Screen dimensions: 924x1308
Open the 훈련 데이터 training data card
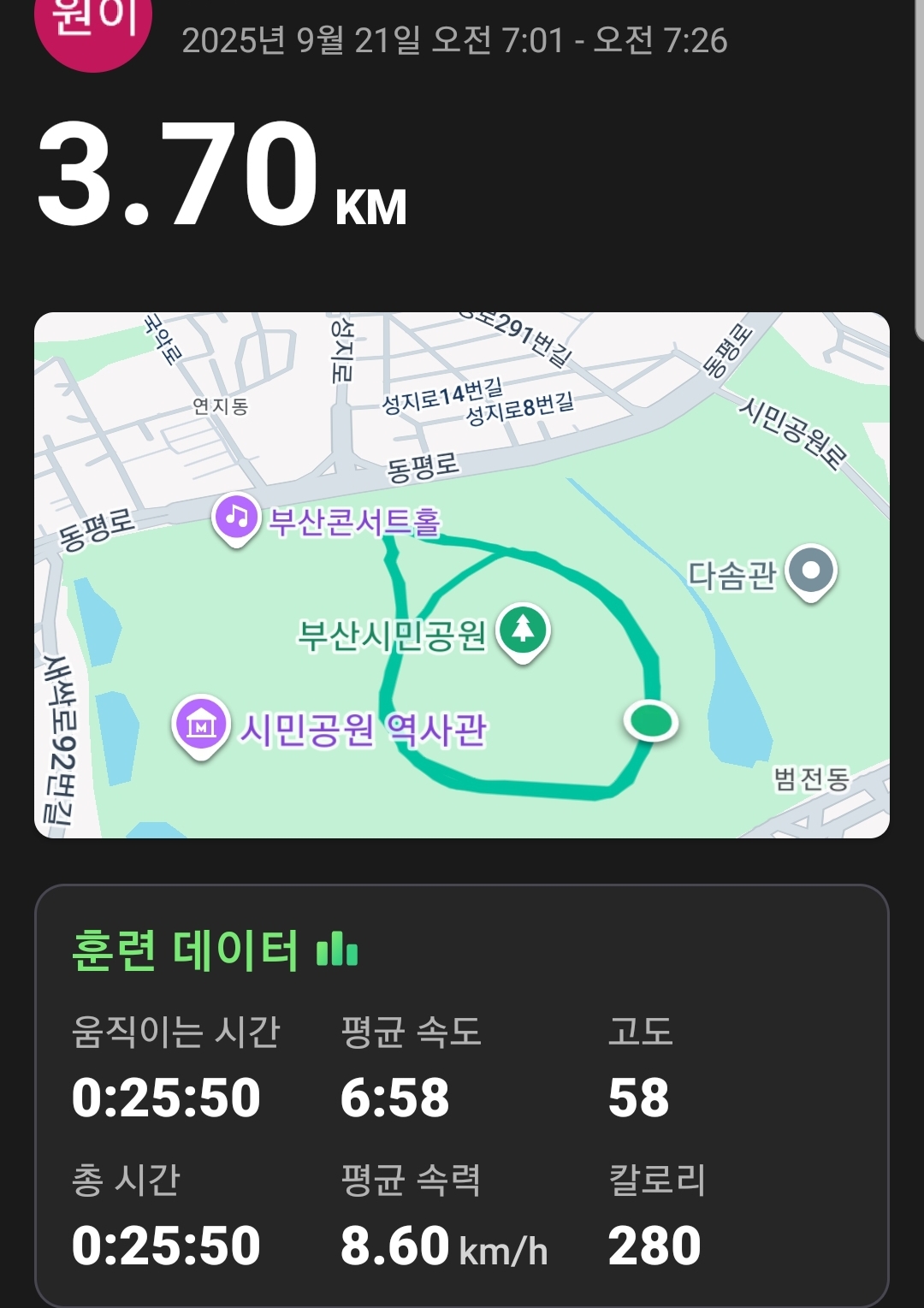point(462,1095)
